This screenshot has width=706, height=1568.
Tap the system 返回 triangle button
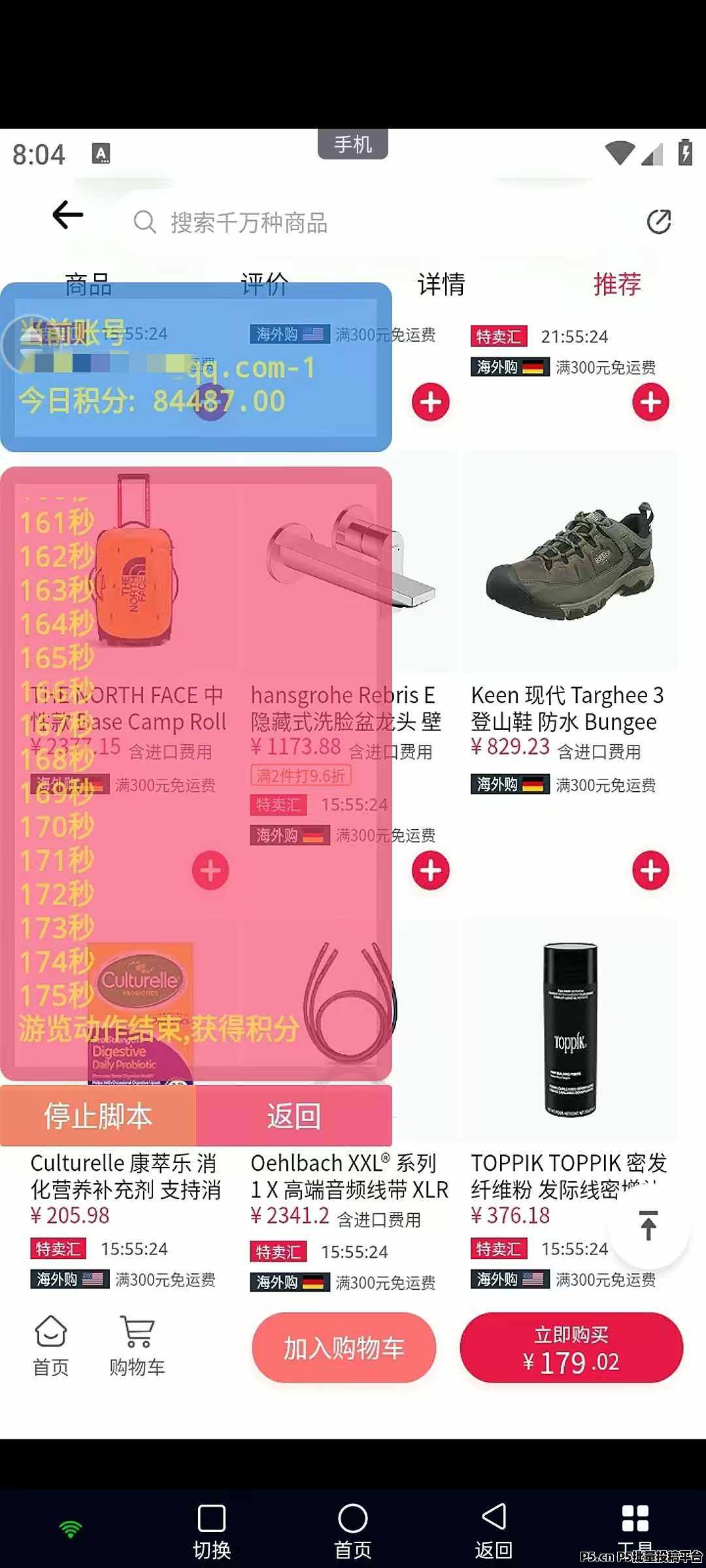point(494,1531)
